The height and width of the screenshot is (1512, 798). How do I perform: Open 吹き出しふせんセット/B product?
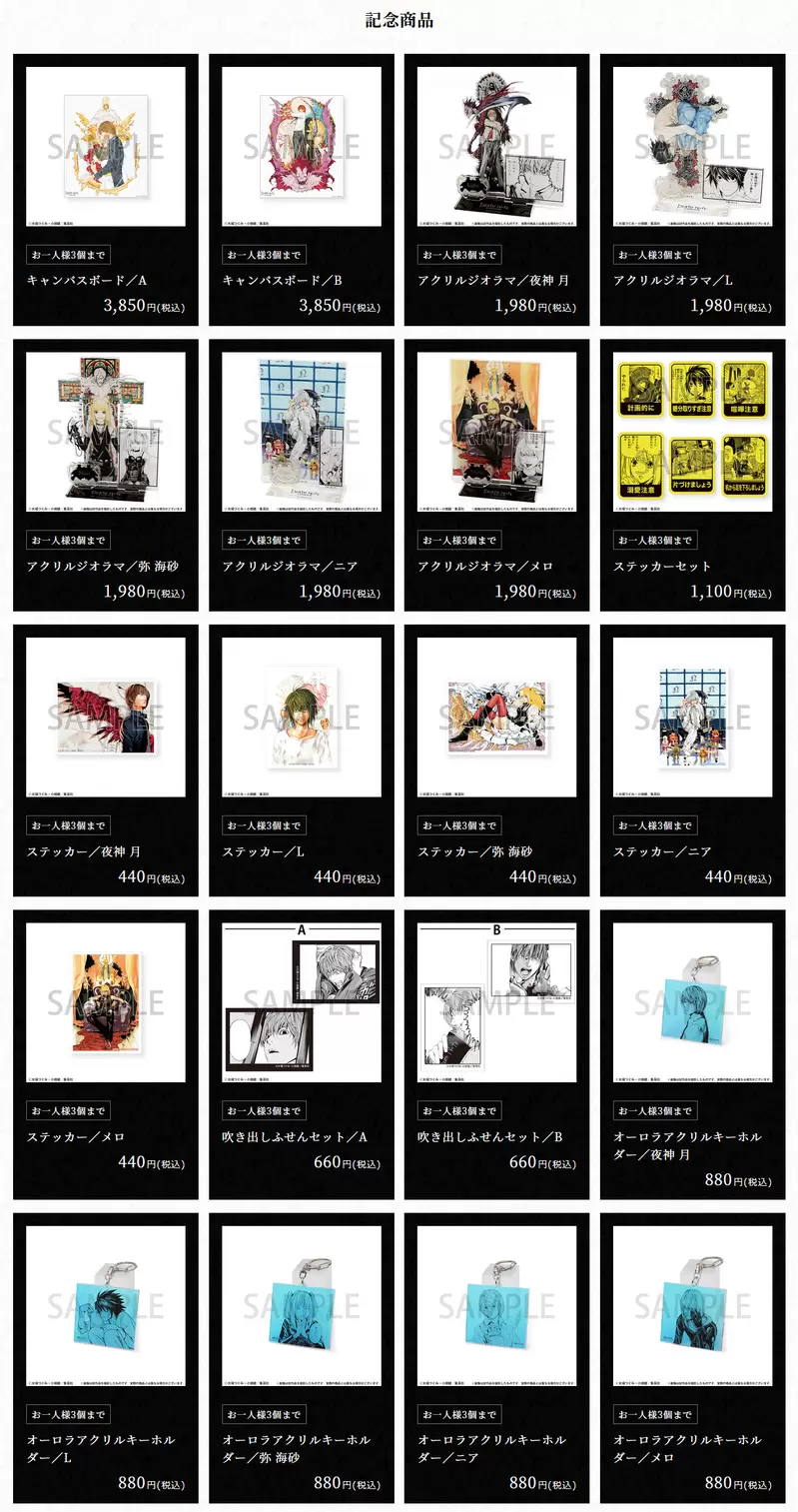(496, 1001)
